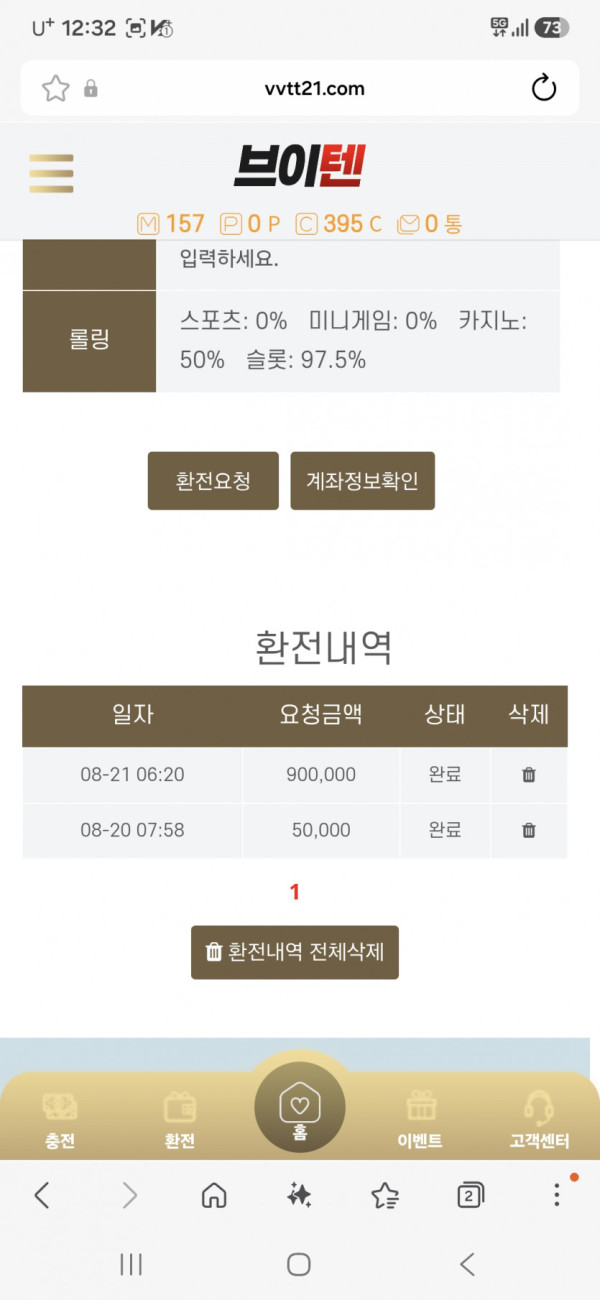
Task: Switch to the 충전 tab
Action: pos(60,1119)
